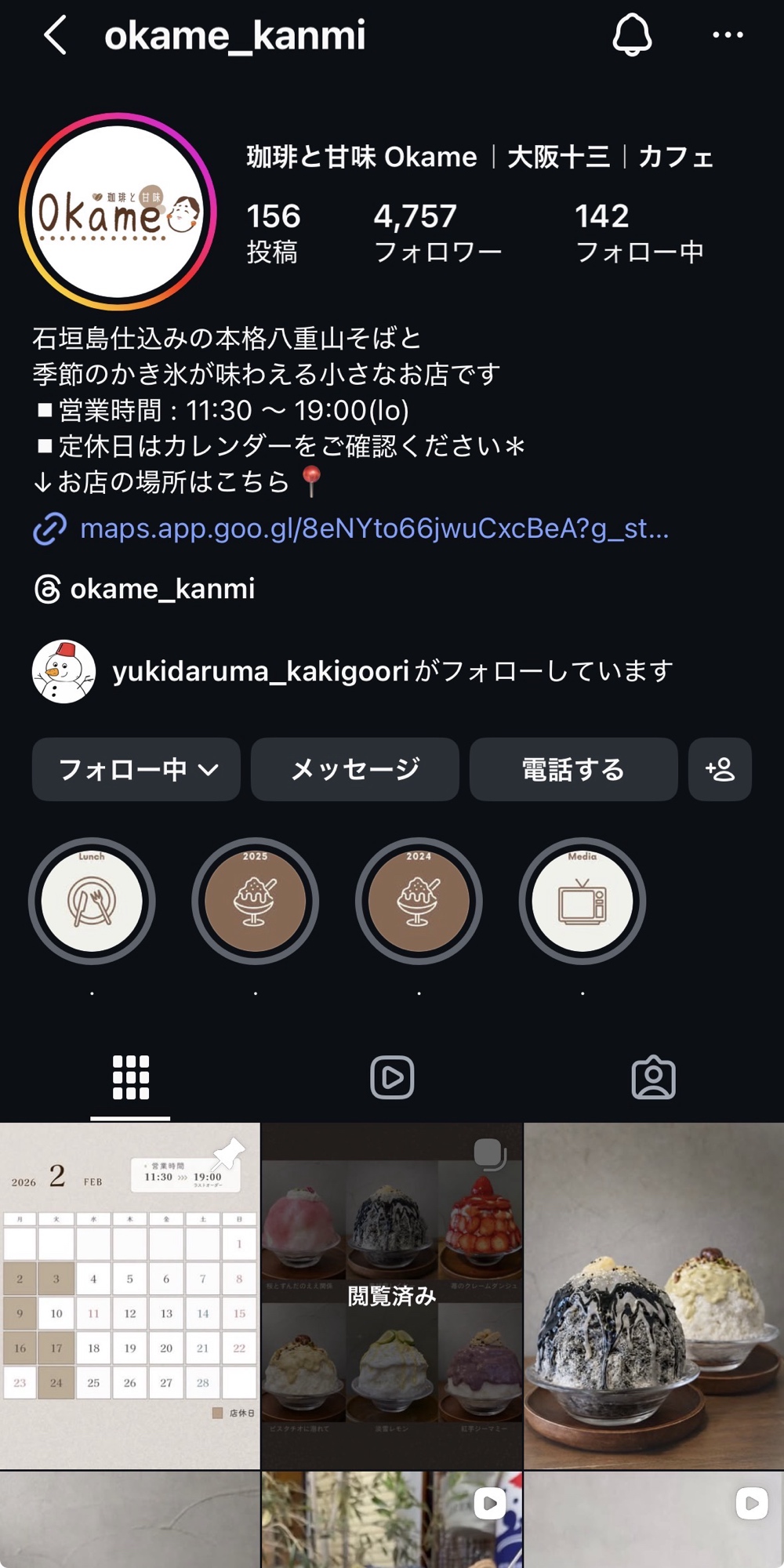Open the three-dot overflow menu

[728, 35]
